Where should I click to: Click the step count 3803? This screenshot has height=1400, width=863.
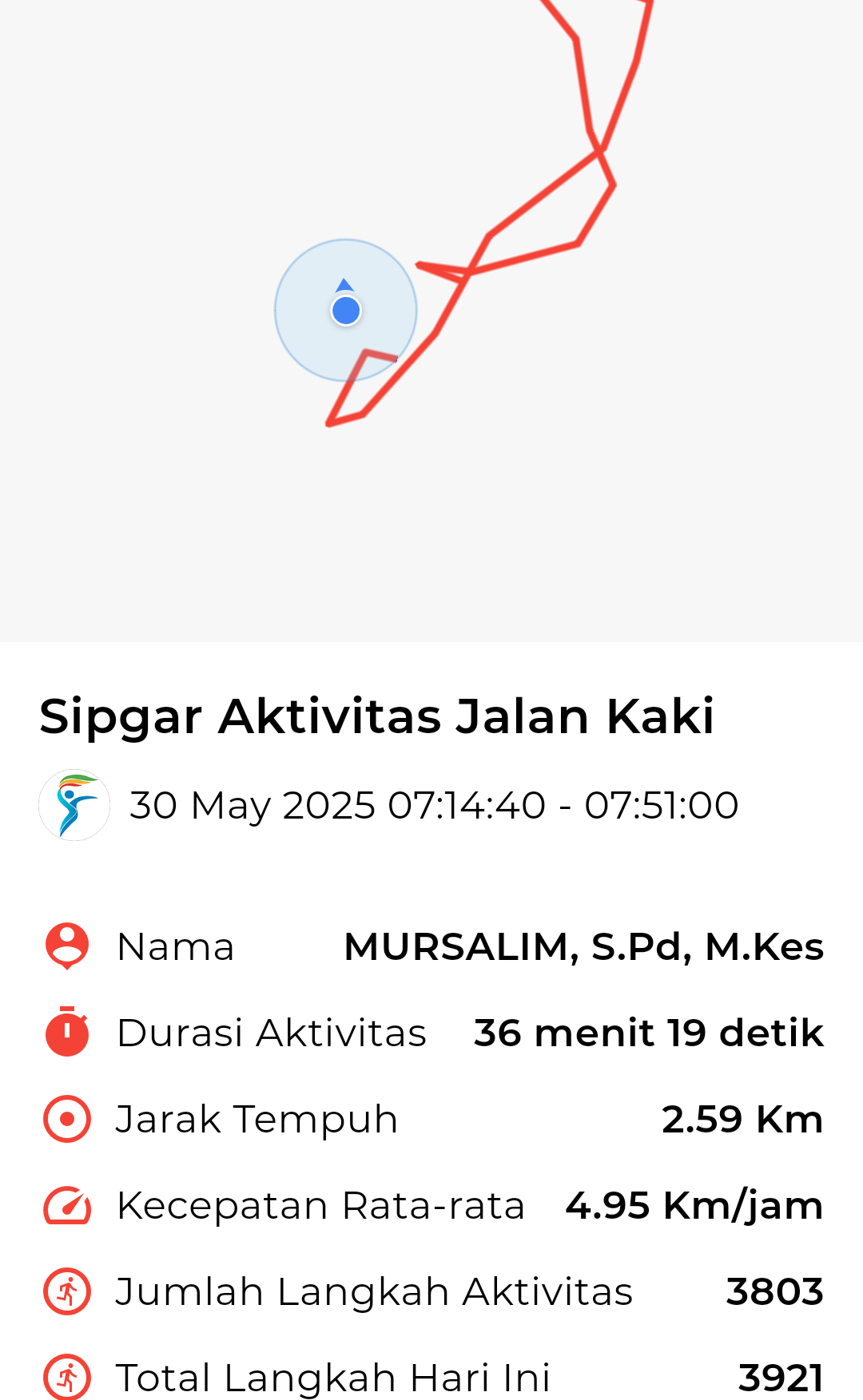pyautogui.click(x=774, y=1290)
